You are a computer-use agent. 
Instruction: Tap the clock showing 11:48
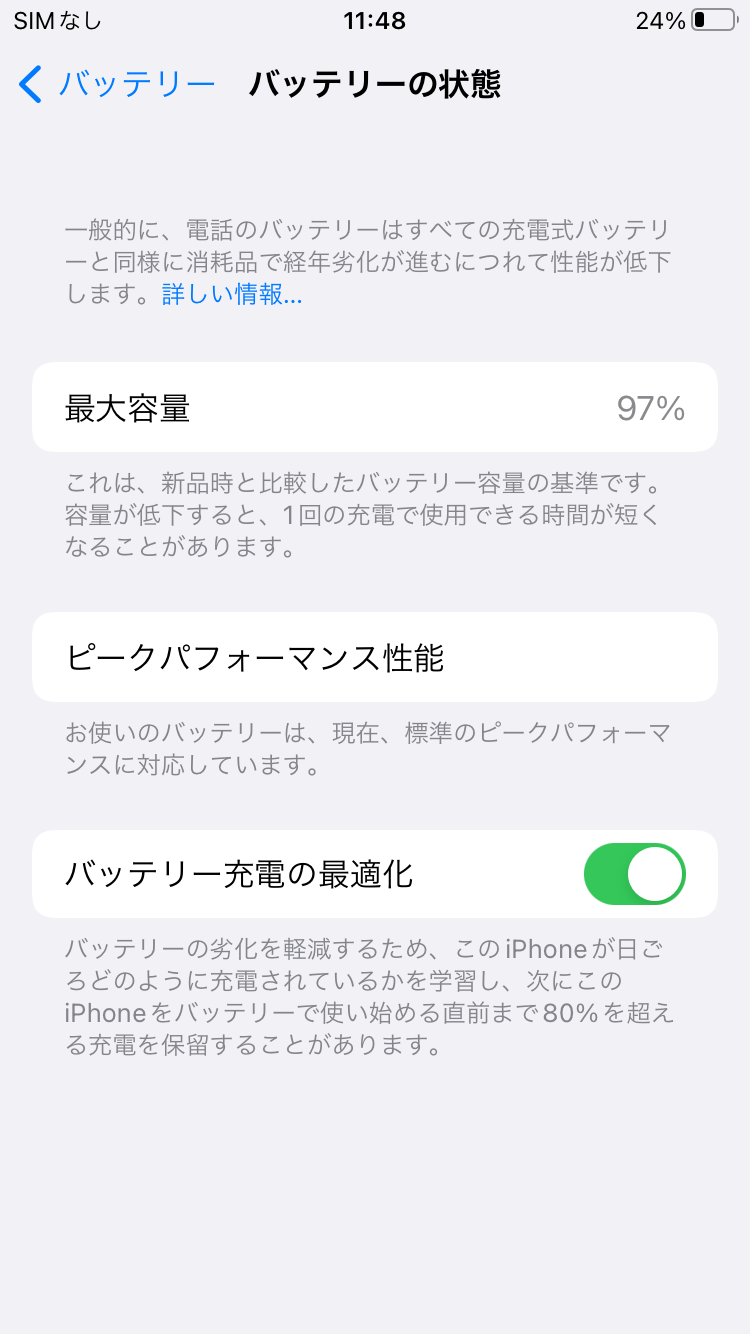pos(375,20)
